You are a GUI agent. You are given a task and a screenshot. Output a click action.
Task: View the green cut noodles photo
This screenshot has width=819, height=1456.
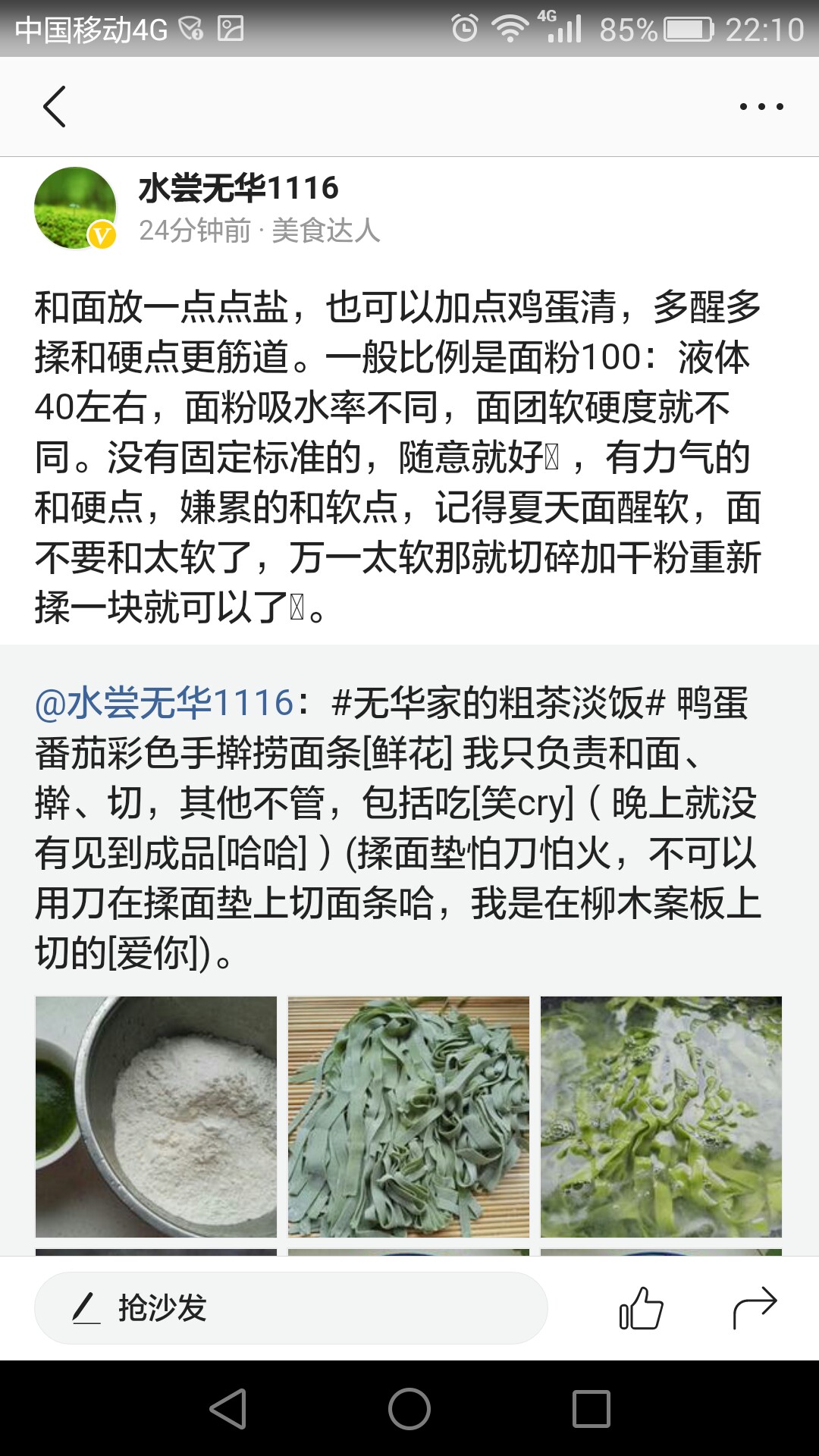409,1116
